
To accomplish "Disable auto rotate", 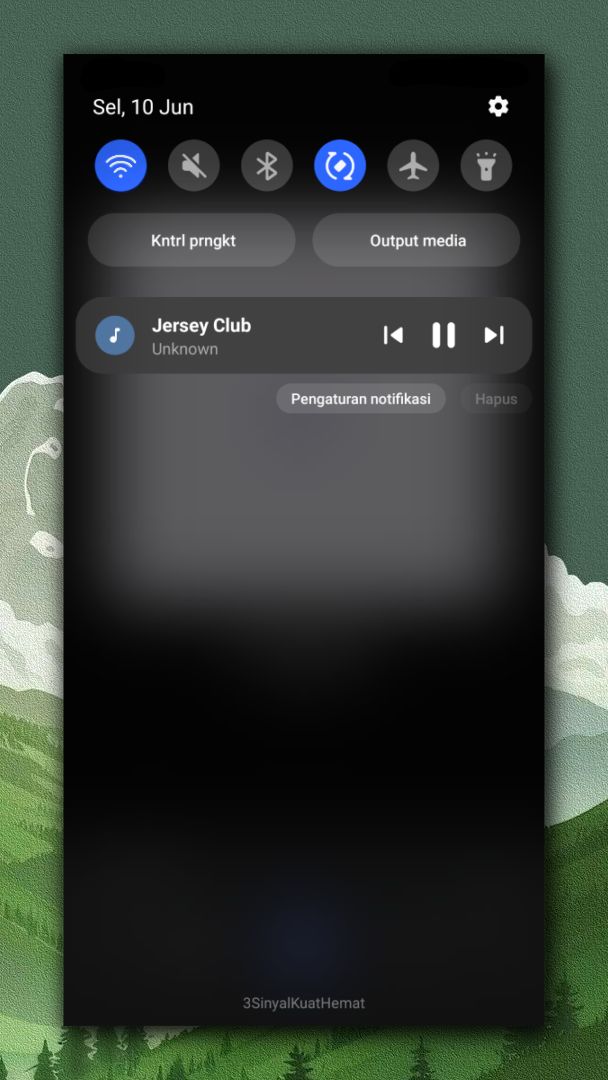I will [x=340, y=166].
